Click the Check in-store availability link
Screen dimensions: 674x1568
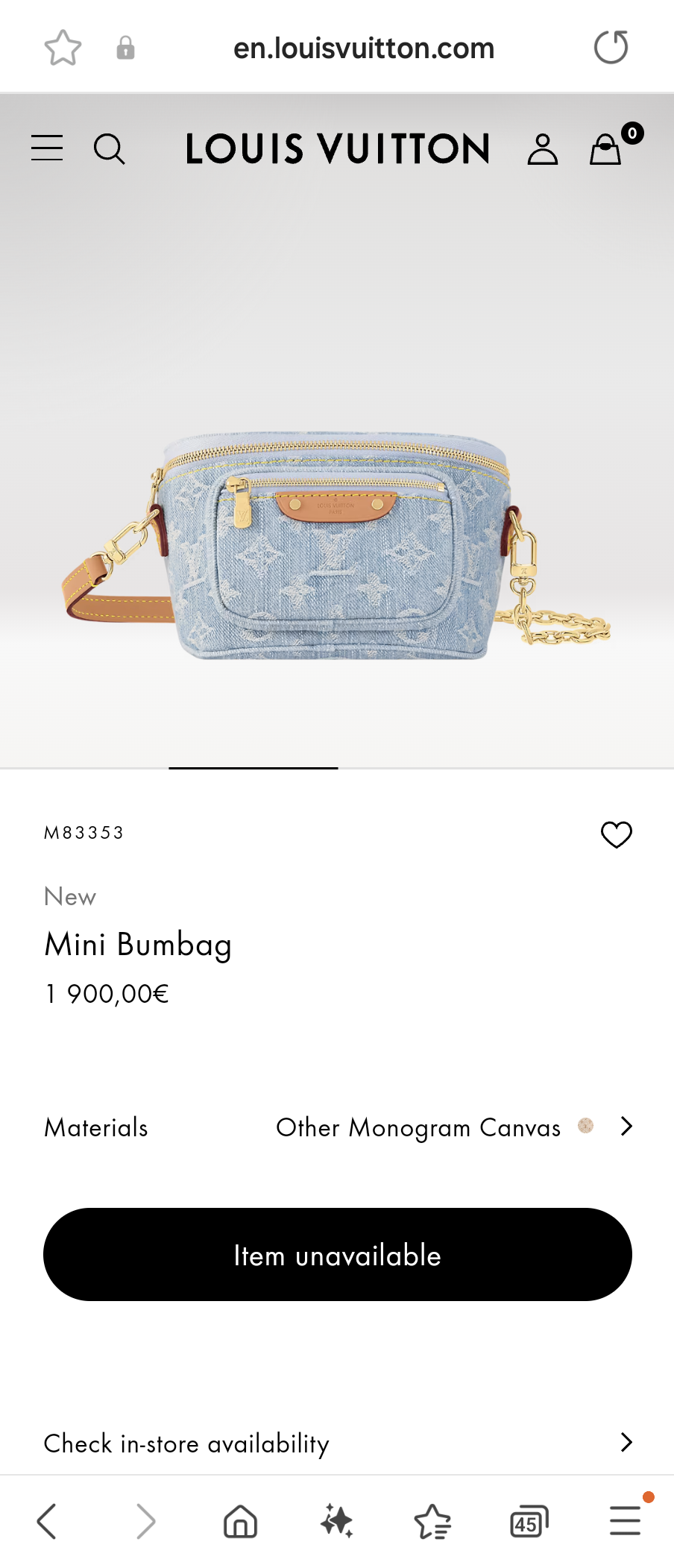click(x=186, y=1443)
